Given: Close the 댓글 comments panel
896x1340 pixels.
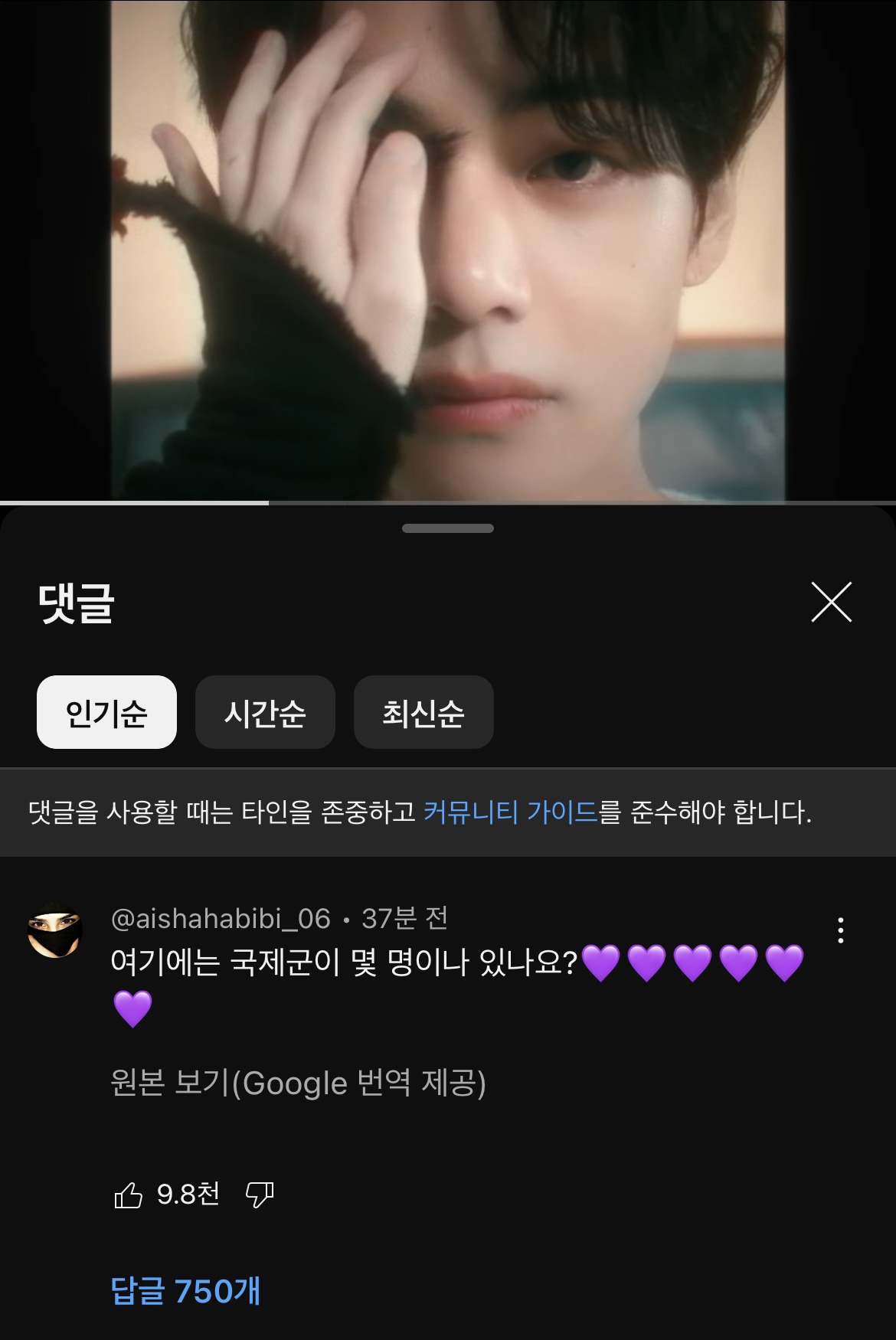Looking at the screenshot, I should pyautogui.click(x=831, y=603).
